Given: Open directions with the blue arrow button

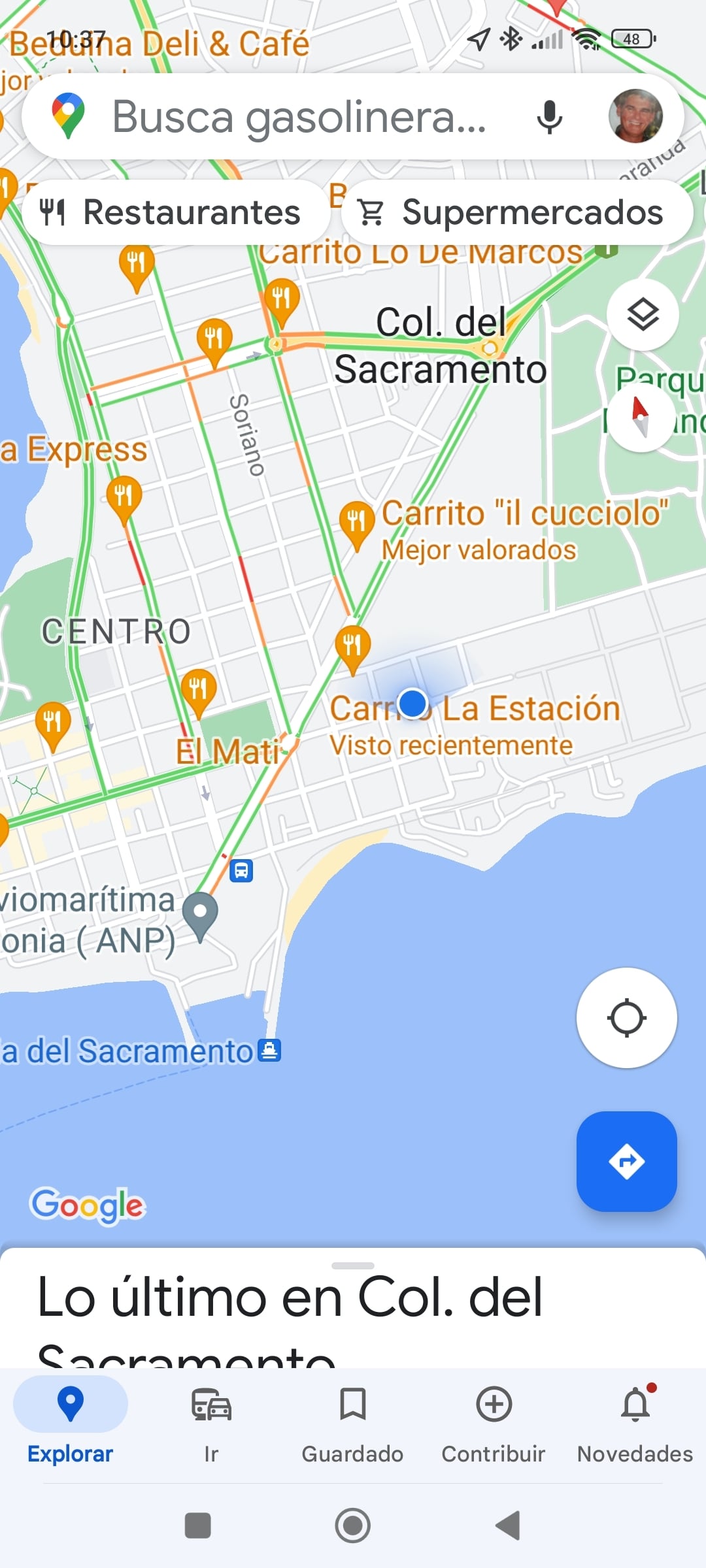Looking at the screenshot, I should coord(626,1162).
